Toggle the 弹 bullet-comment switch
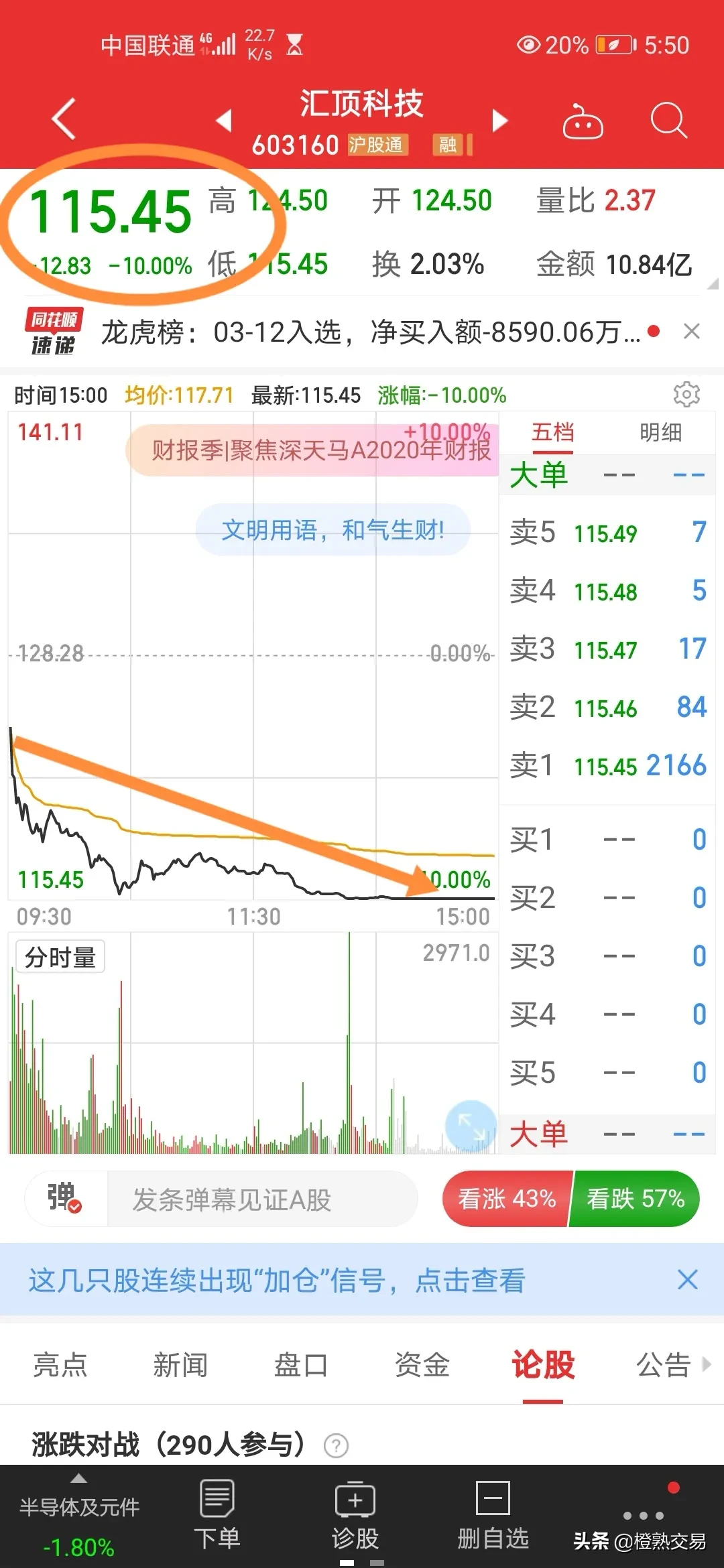The image size is (724, 1568). (x=65, y=1199)
